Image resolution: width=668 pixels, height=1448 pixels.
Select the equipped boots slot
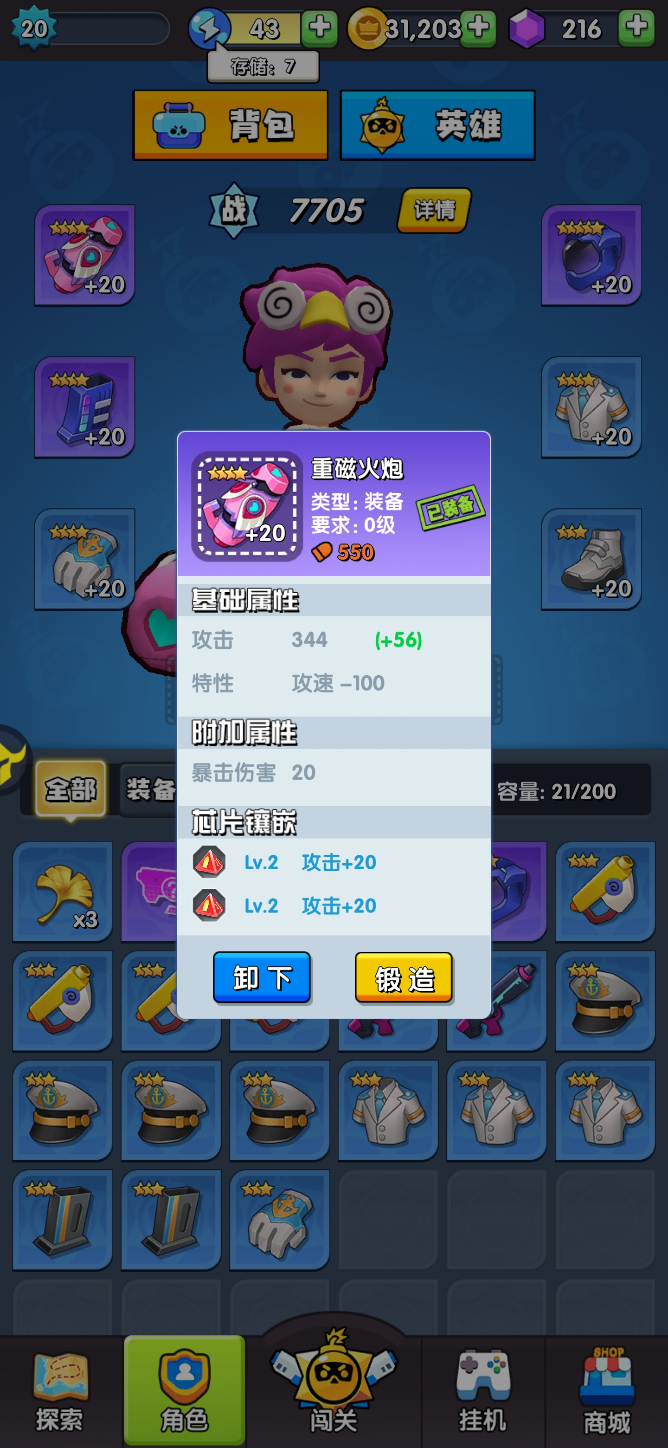coord(591,560)
